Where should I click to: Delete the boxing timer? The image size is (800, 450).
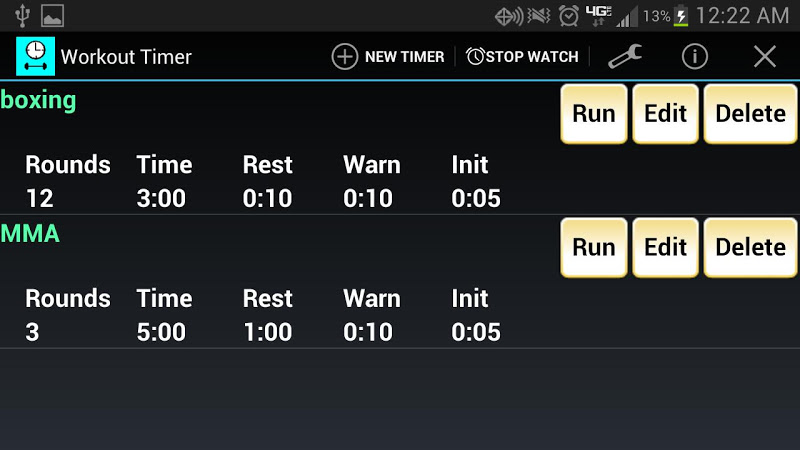point(750,114)
